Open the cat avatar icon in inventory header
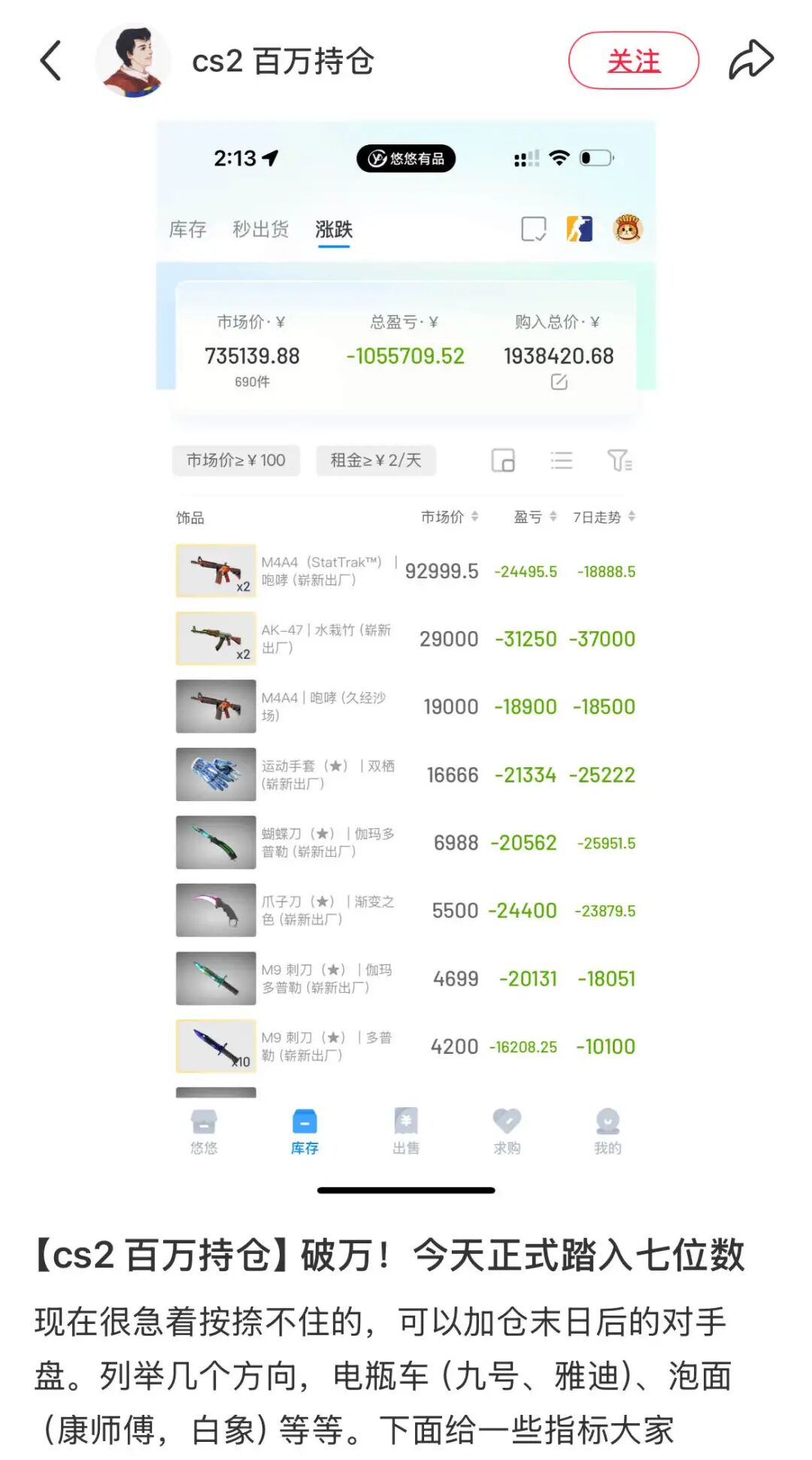This screenshot has height=1460, width=812. click(x=627, y=228)
